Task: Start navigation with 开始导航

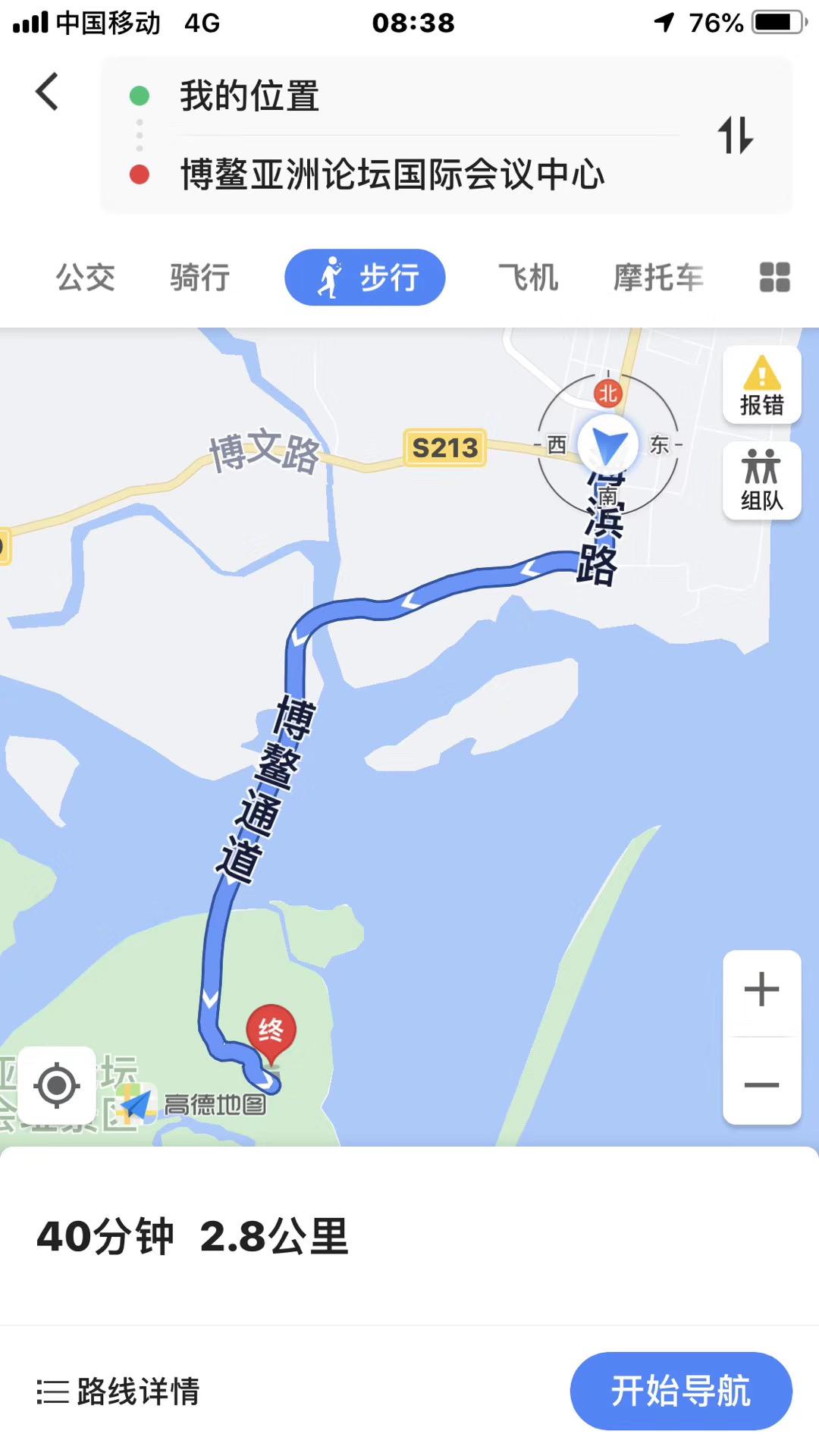Action: point(680,1391)
